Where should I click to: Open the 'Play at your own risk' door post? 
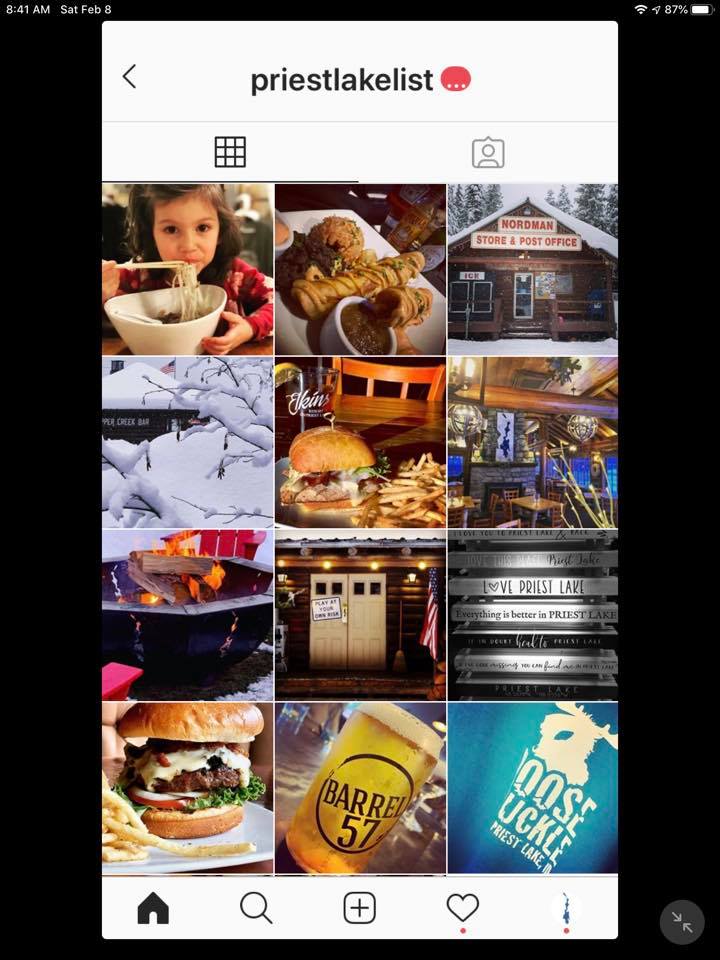click(360, 615)
